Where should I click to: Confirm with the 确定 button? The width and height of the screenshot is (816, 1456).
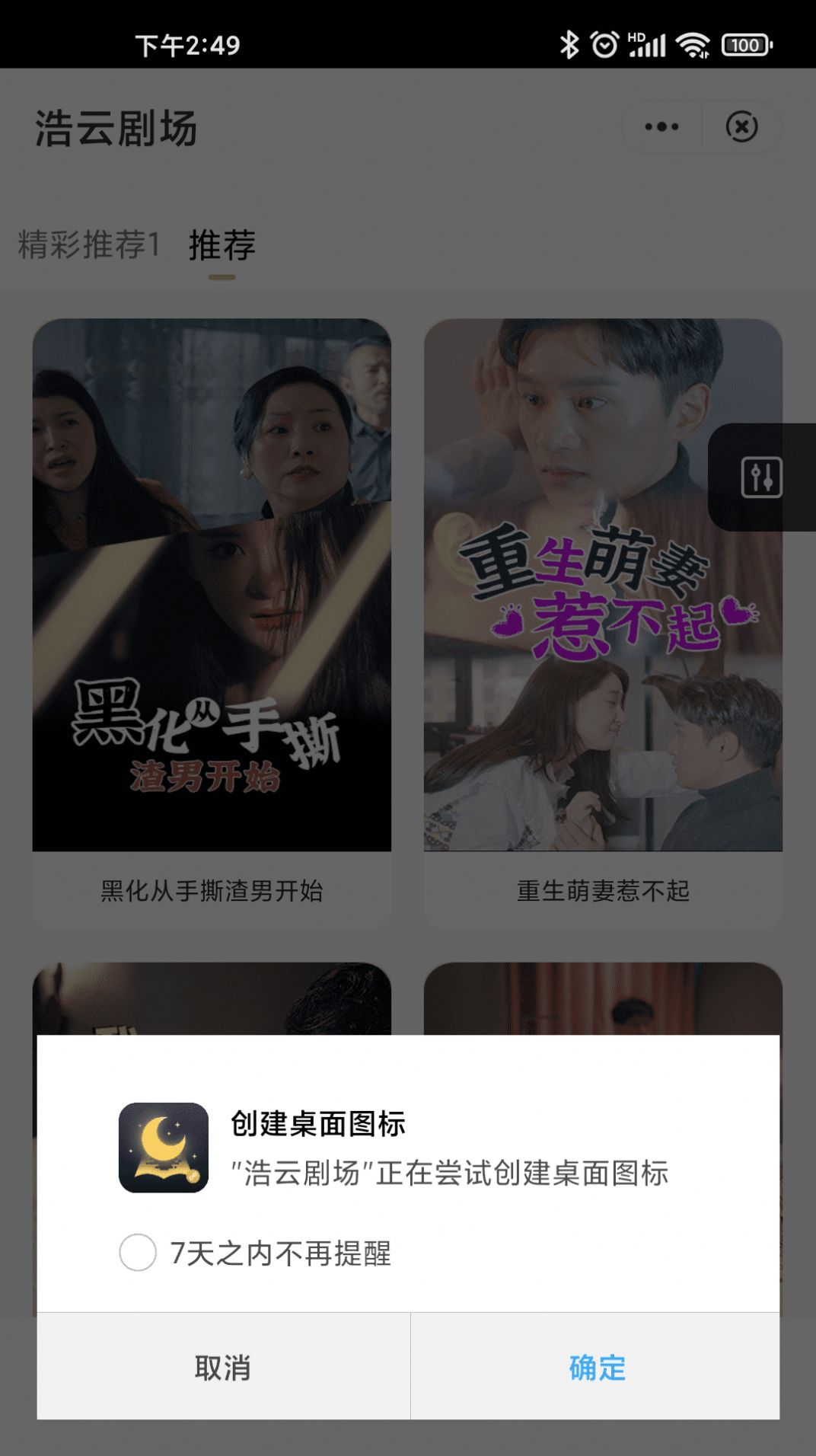point(596,1367)
